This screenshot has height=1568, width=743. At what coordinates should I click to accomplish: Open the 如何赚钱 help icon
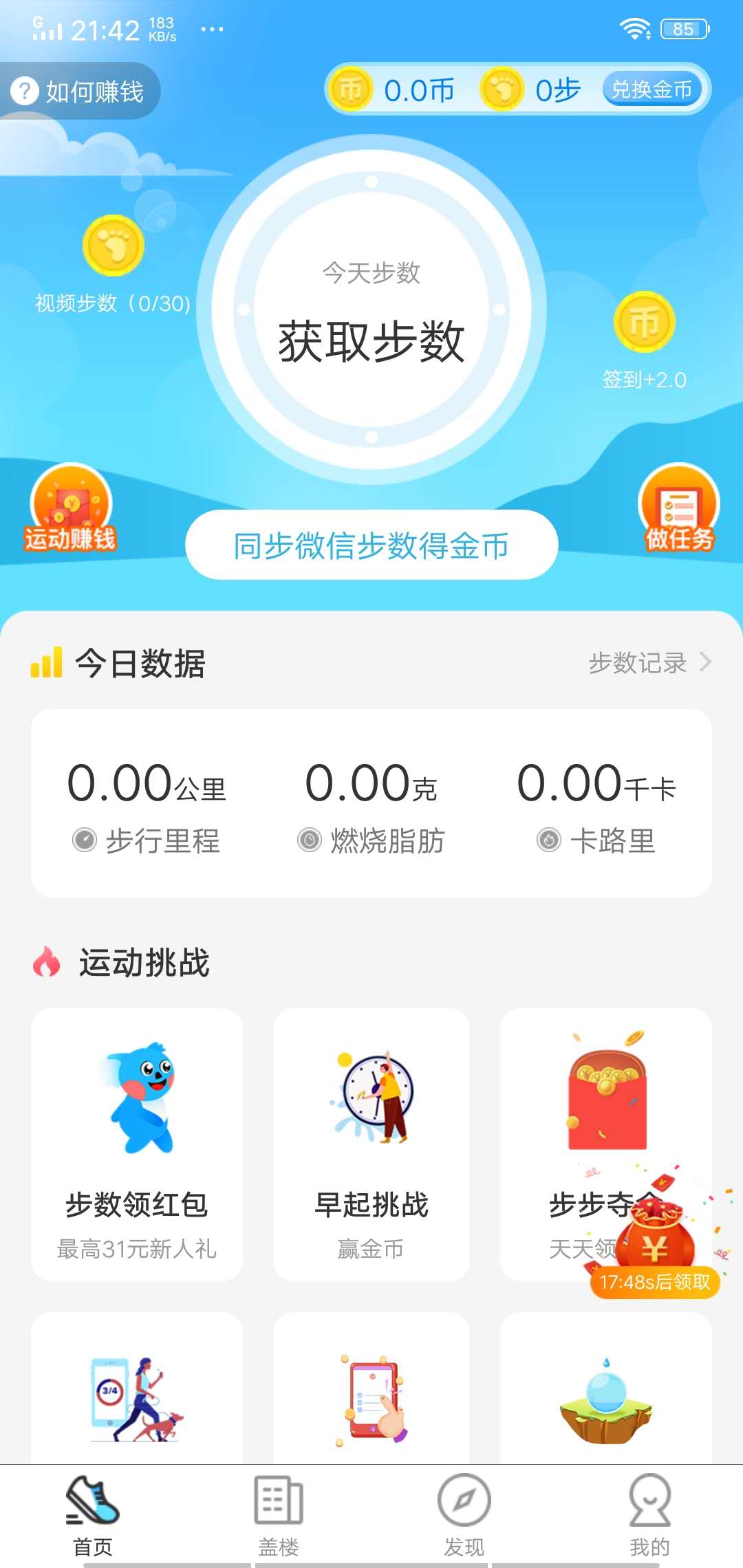26,91
